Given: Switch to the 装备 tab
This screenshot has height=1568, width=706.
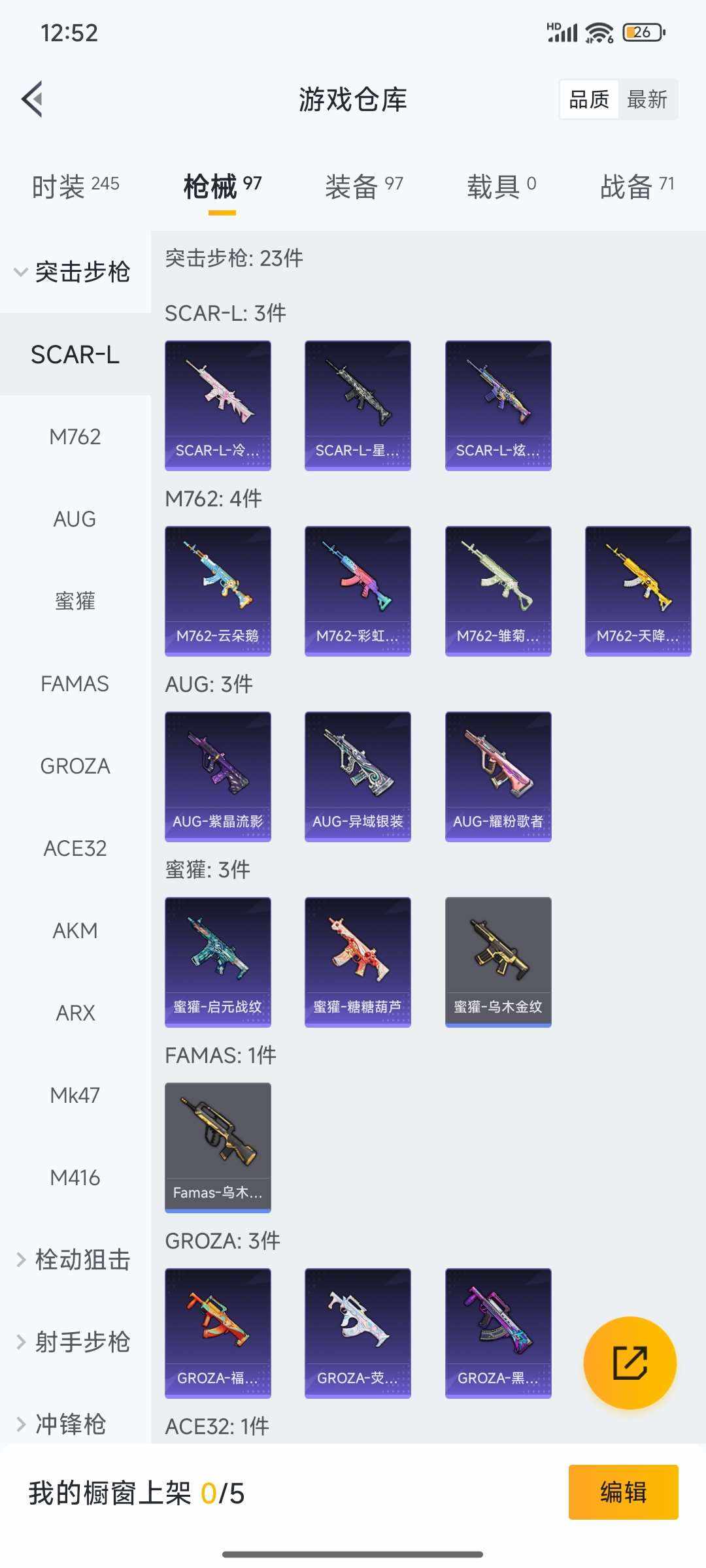Looking at the screenshot, I should click(363, 186).
